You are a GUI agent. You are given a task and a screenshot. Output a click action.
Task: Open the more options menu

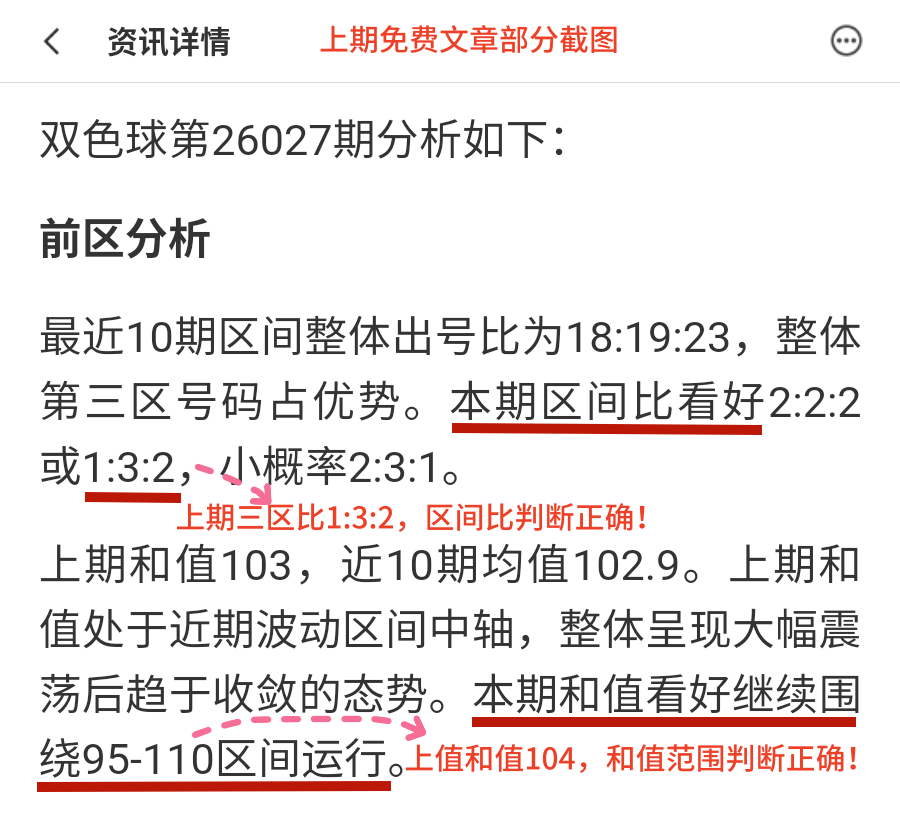[x=846, y=41]
